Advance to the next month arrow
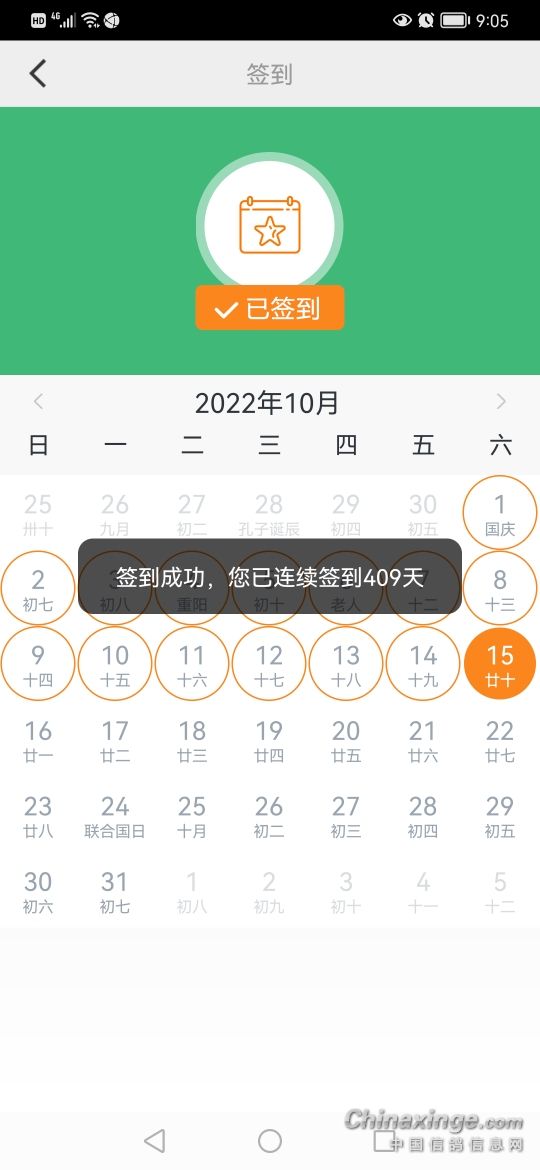Screen dimensions: 540x1170 (x=500, y=401)
